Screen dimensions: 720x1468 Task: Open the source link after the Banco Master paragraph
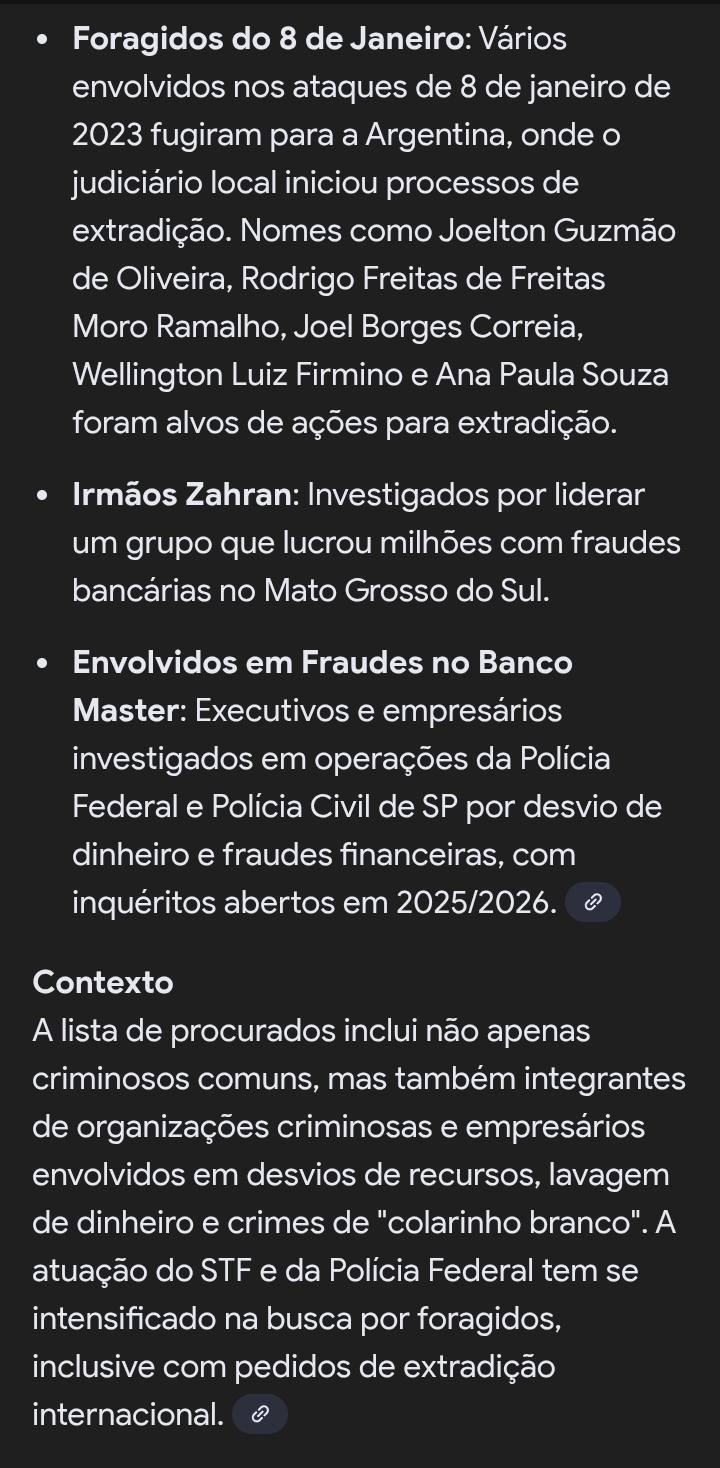click(593, 903)
